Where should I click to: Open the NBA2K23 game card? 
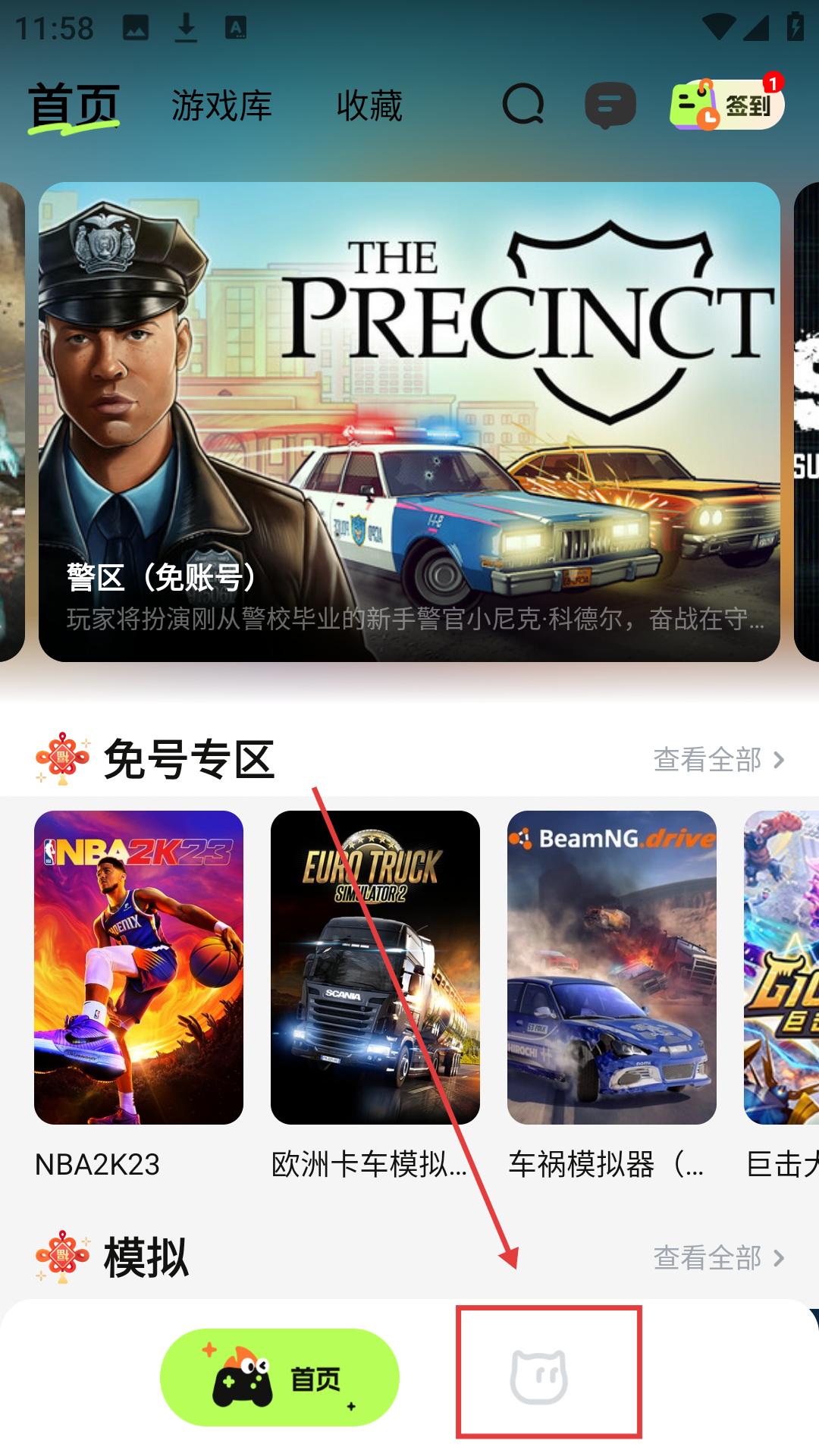[139, 968]
